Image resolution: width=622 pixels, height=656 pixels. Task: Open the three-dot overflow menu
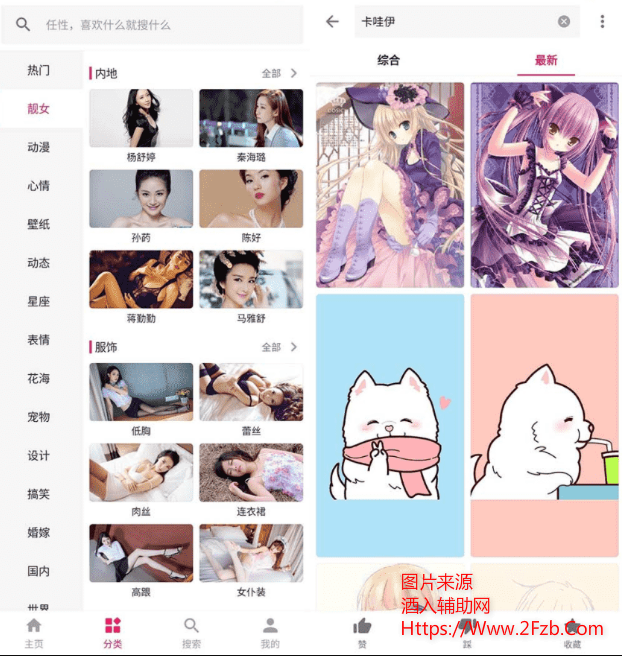602,21
